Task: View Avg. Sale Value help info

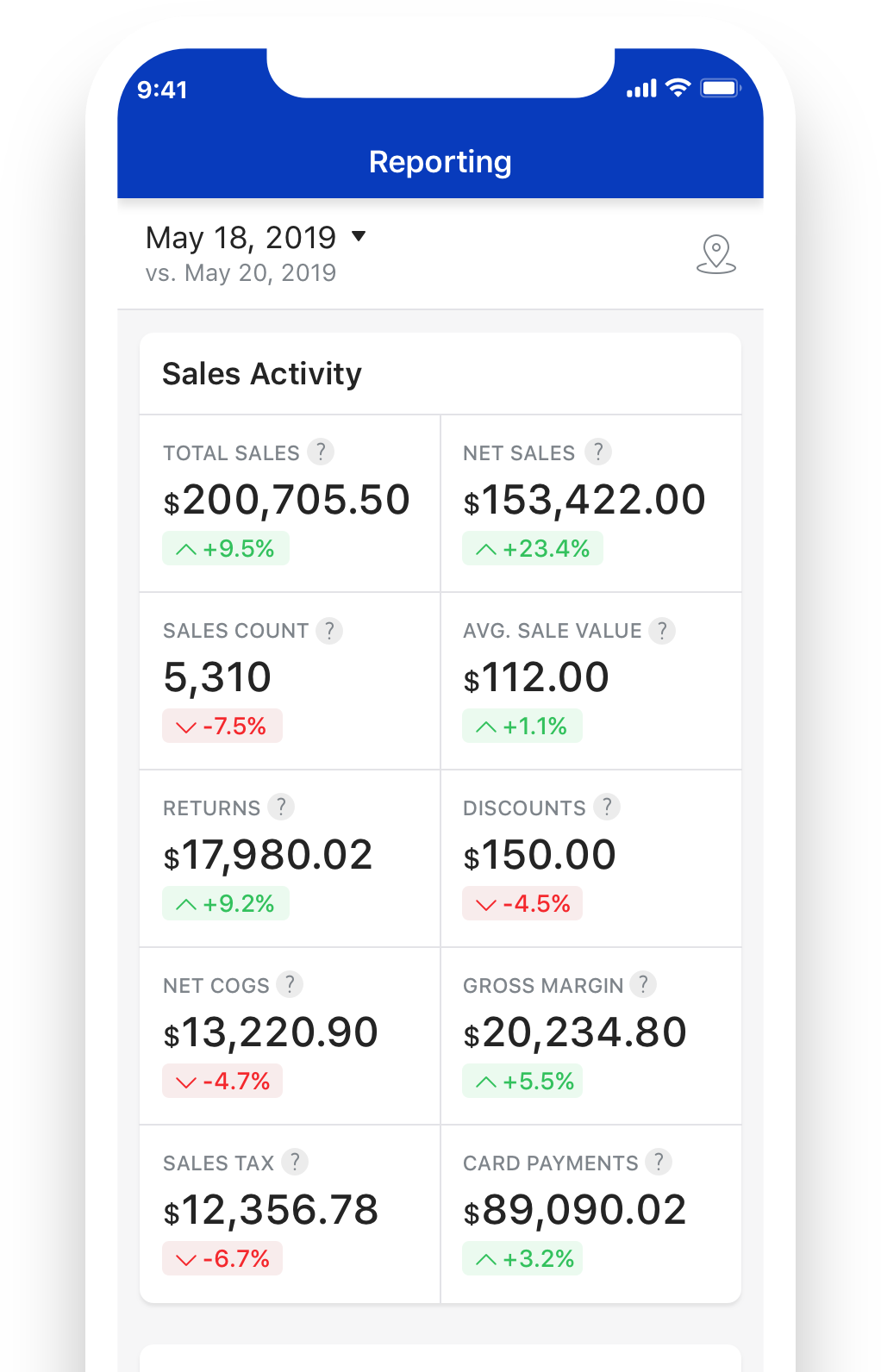Action: pyautogui.click(x=661, y=630)
